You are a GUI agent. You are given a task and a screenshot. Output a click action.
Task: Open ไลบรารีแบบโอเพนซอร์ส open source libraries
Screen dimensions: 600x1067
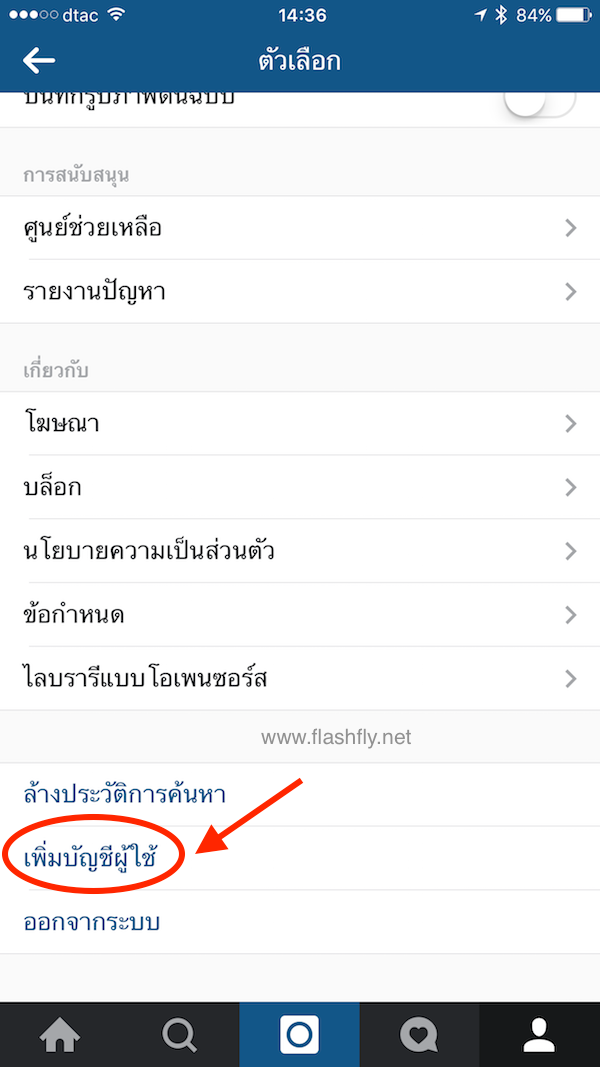300,678
